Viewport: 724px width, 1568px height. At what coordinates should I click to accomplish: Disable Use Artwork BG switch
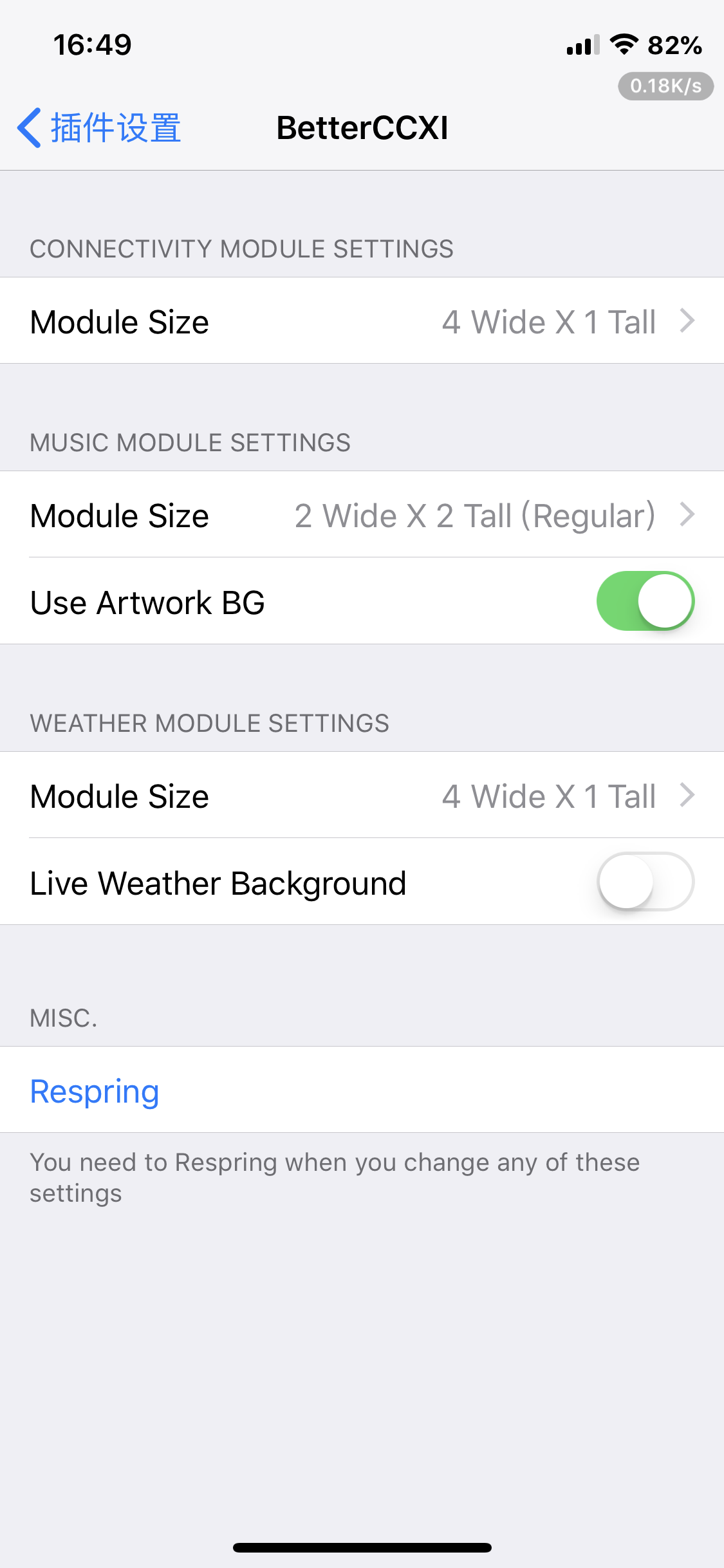pos(645,601)
